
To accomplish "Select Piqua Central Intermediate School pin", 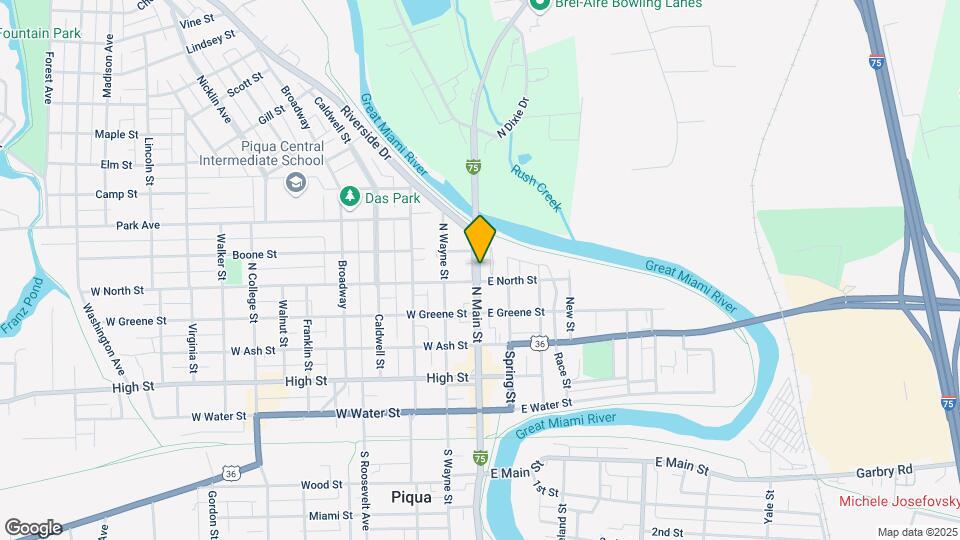I will coord(295,182).
